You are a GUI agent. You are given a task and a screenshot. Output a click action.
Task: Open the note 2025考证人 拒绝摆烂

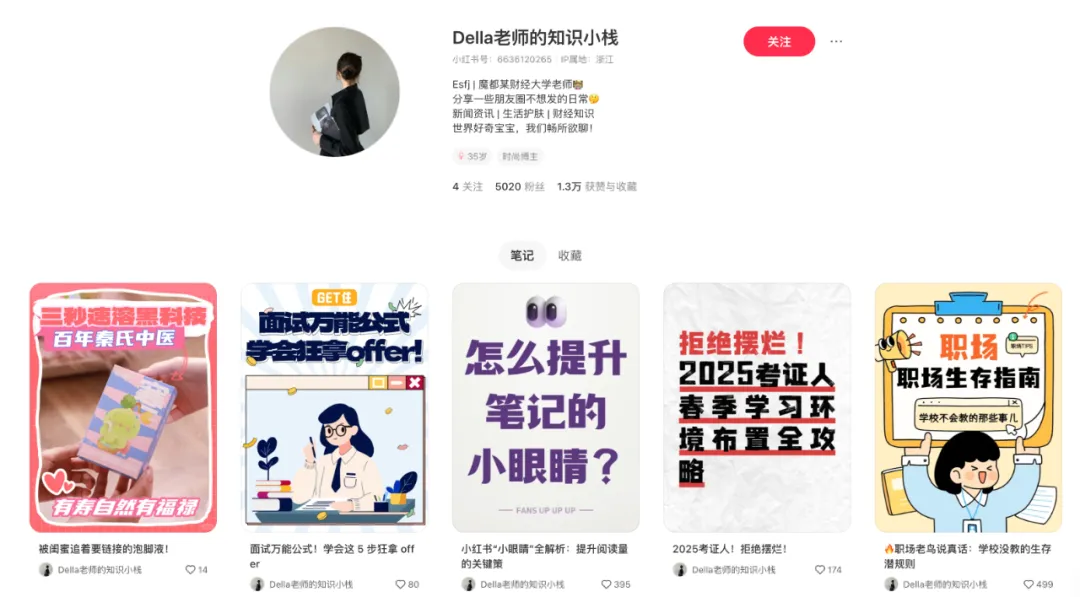(x=757, y=407)
